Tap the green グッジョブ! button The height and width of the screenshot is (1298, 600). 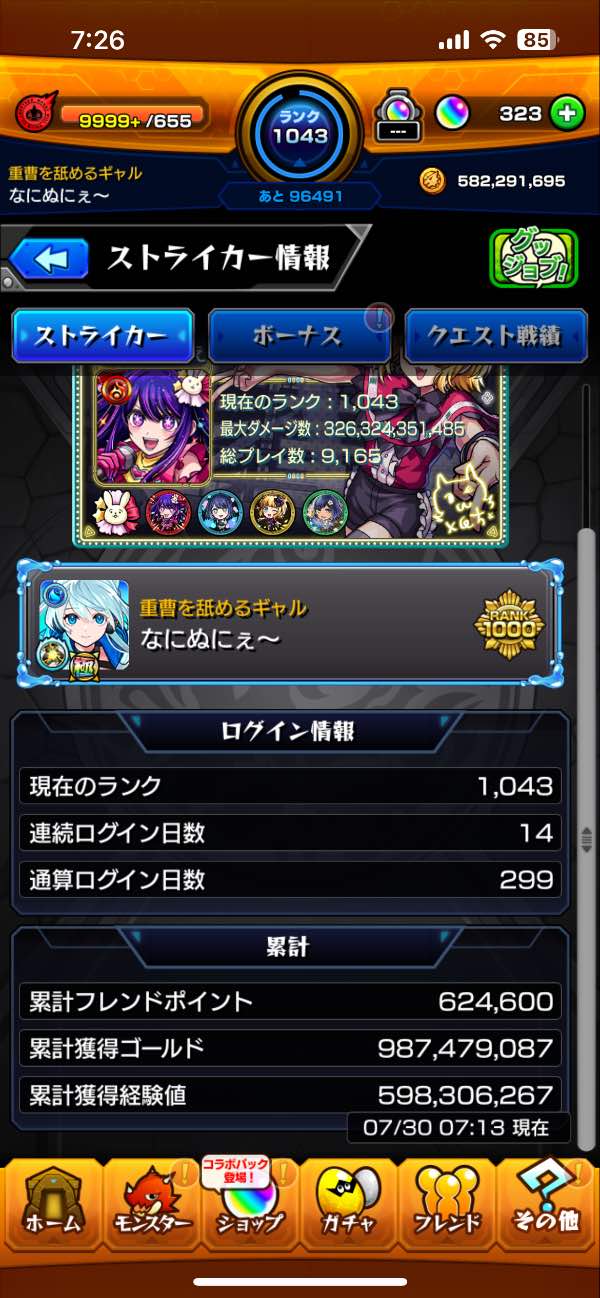tap(533, 258)
